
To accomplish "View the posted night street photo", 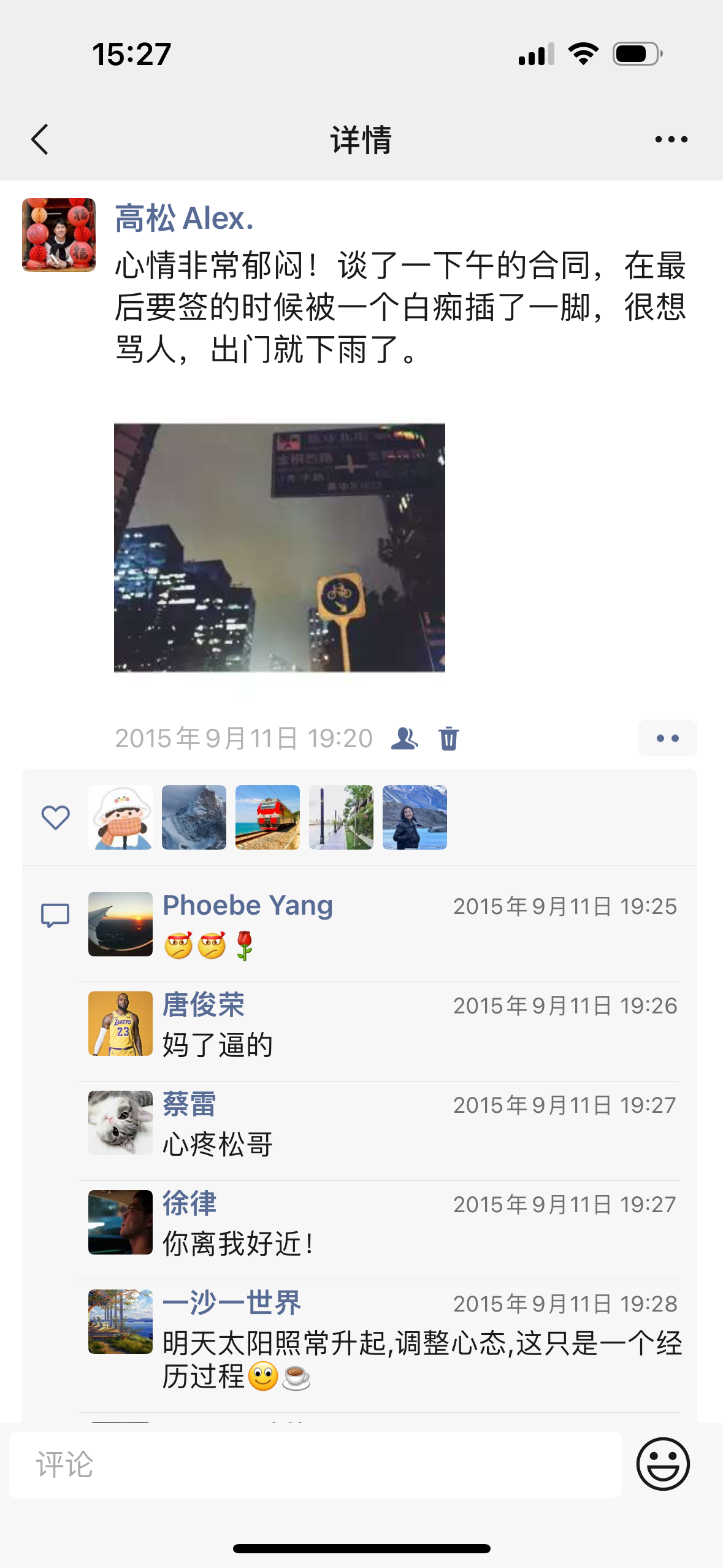I will pos(280,547).
